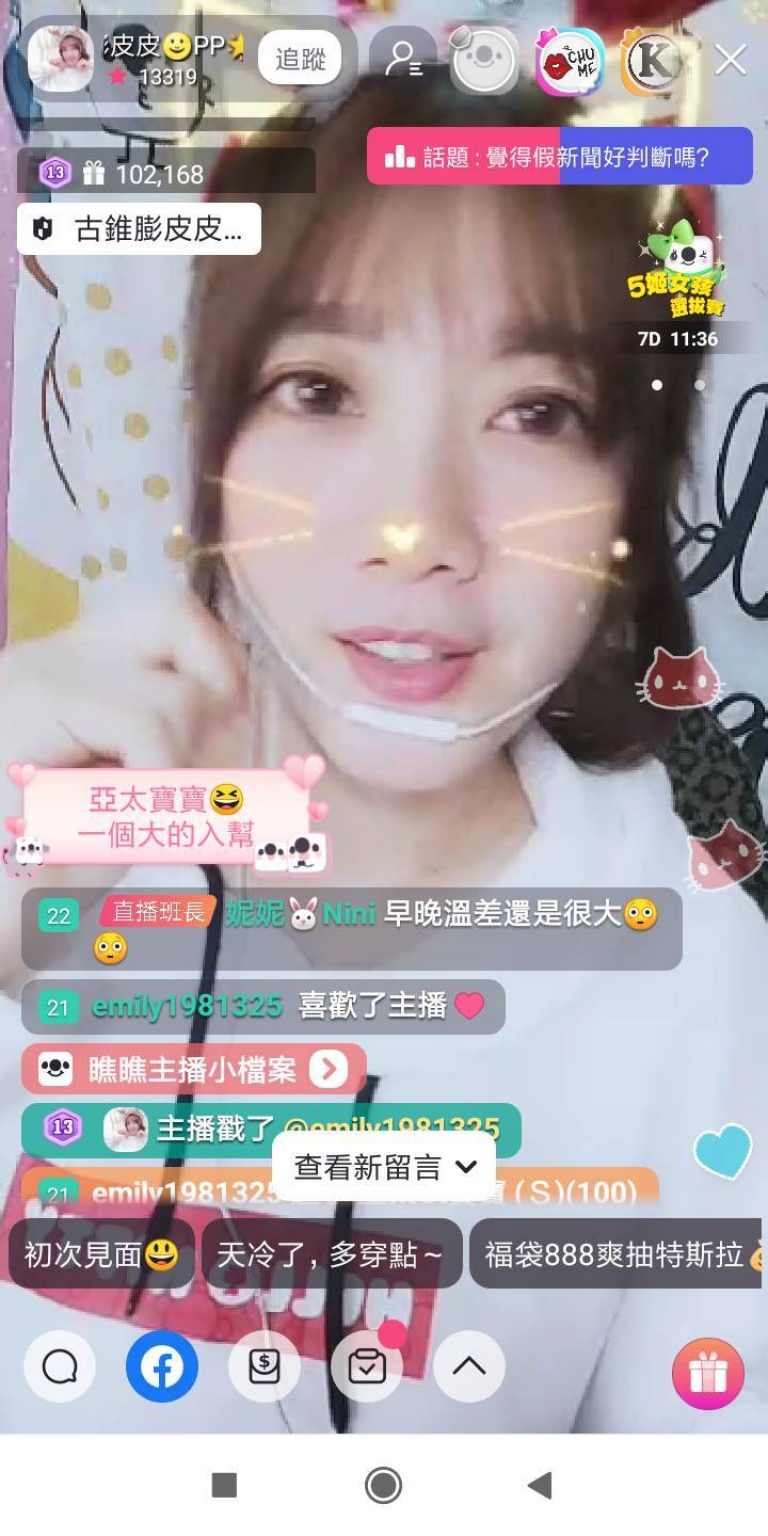Image resolution: width=768 pixels, height=1536 pixels.
Task: Tap 查看新留言 to see new comments
Action: (x=384, y=1166)
